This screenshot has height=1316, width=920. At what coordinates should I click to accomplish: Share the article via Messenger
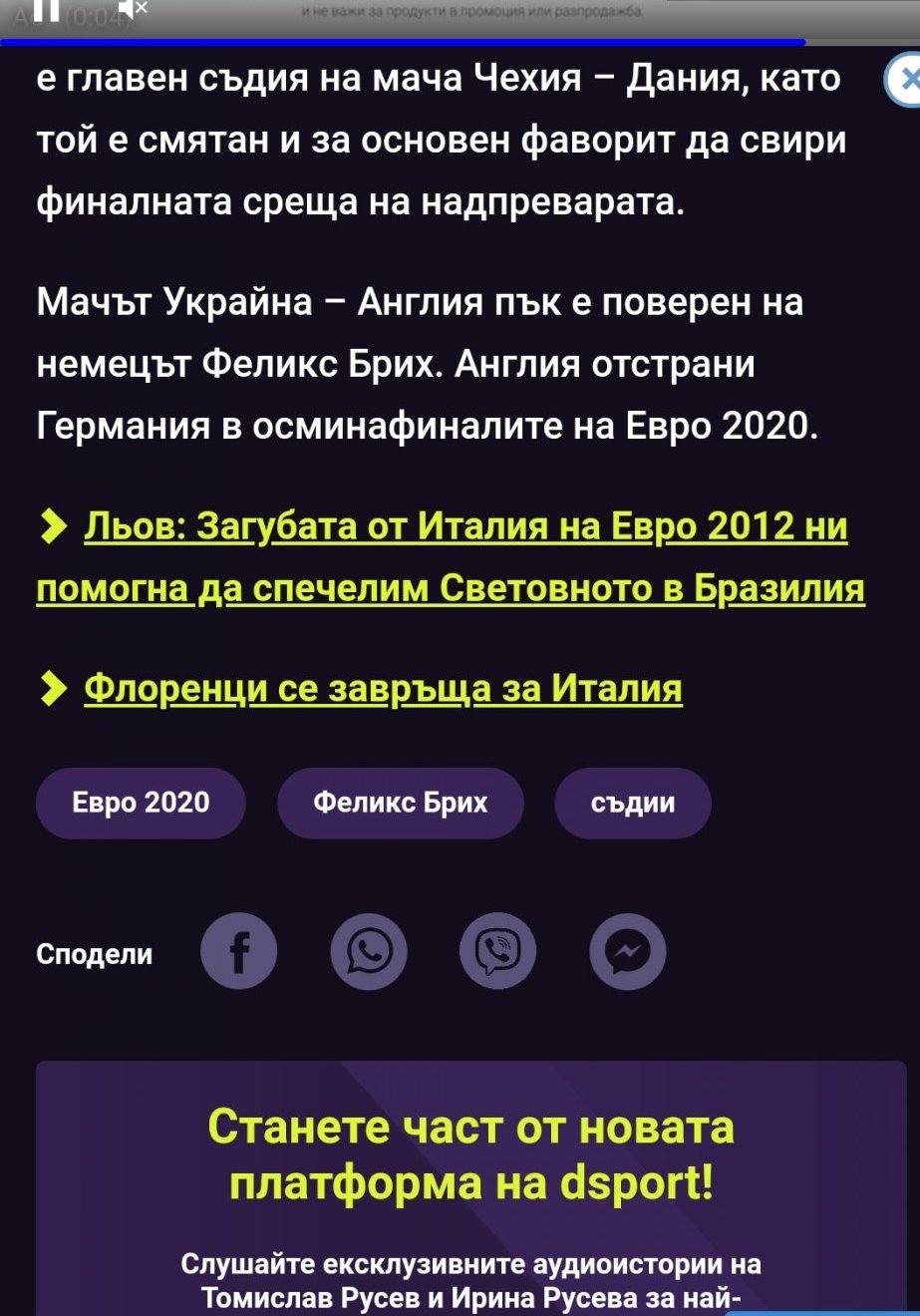coord(627,952)
